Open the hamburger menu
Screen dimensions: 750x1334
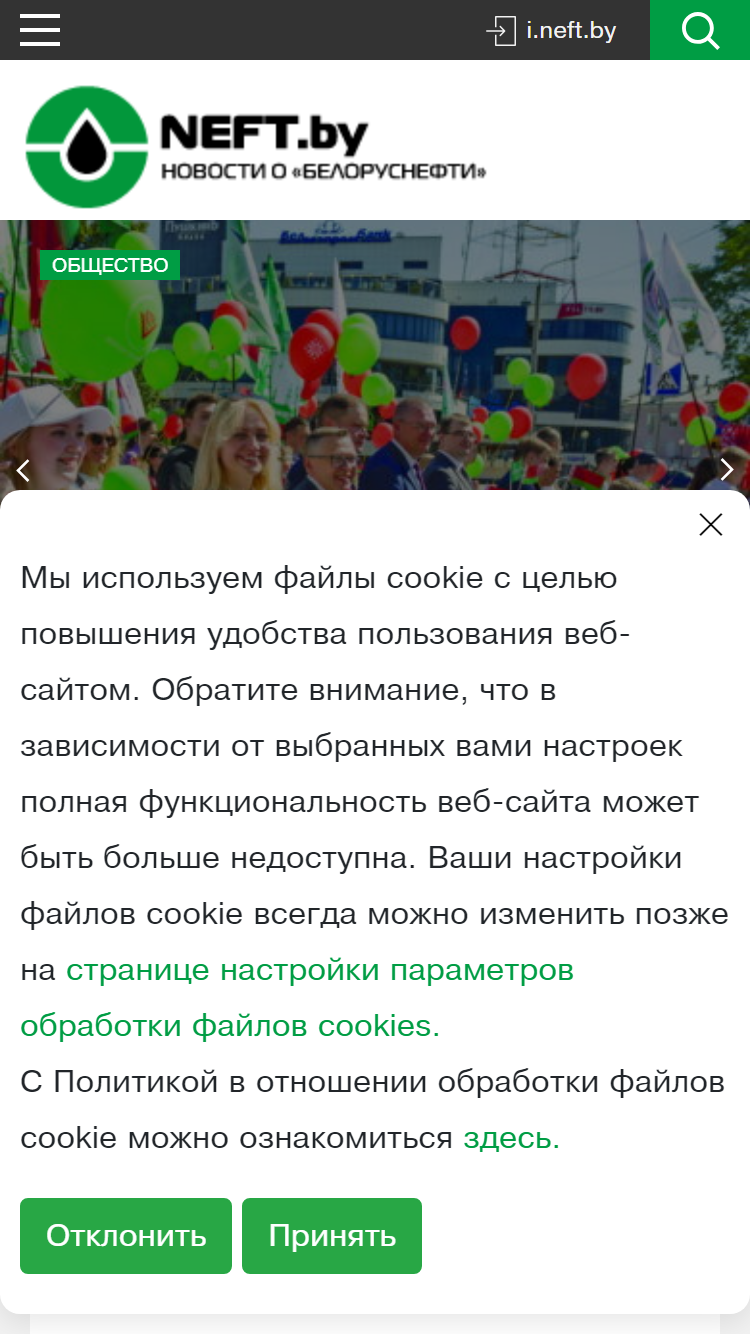coord(40,30)
